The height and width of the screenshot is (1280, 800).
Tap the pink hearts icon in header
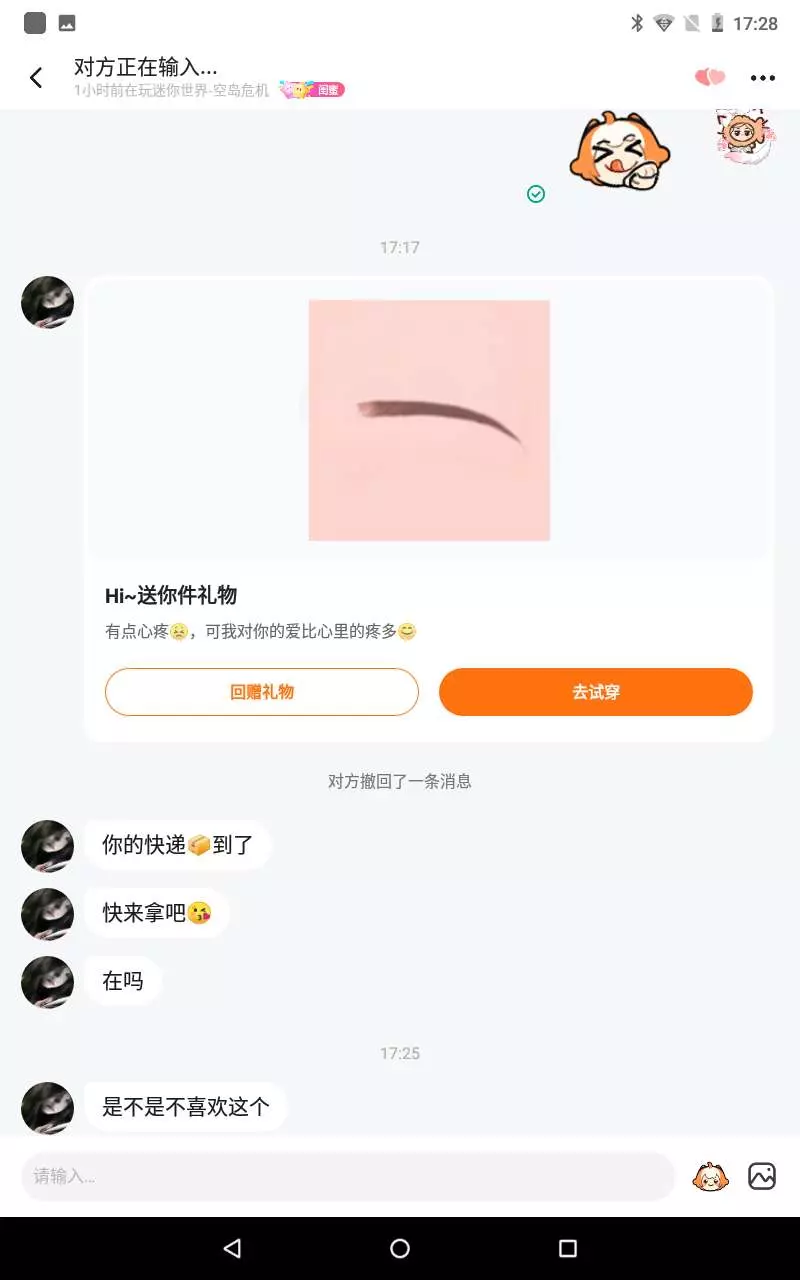709,77
